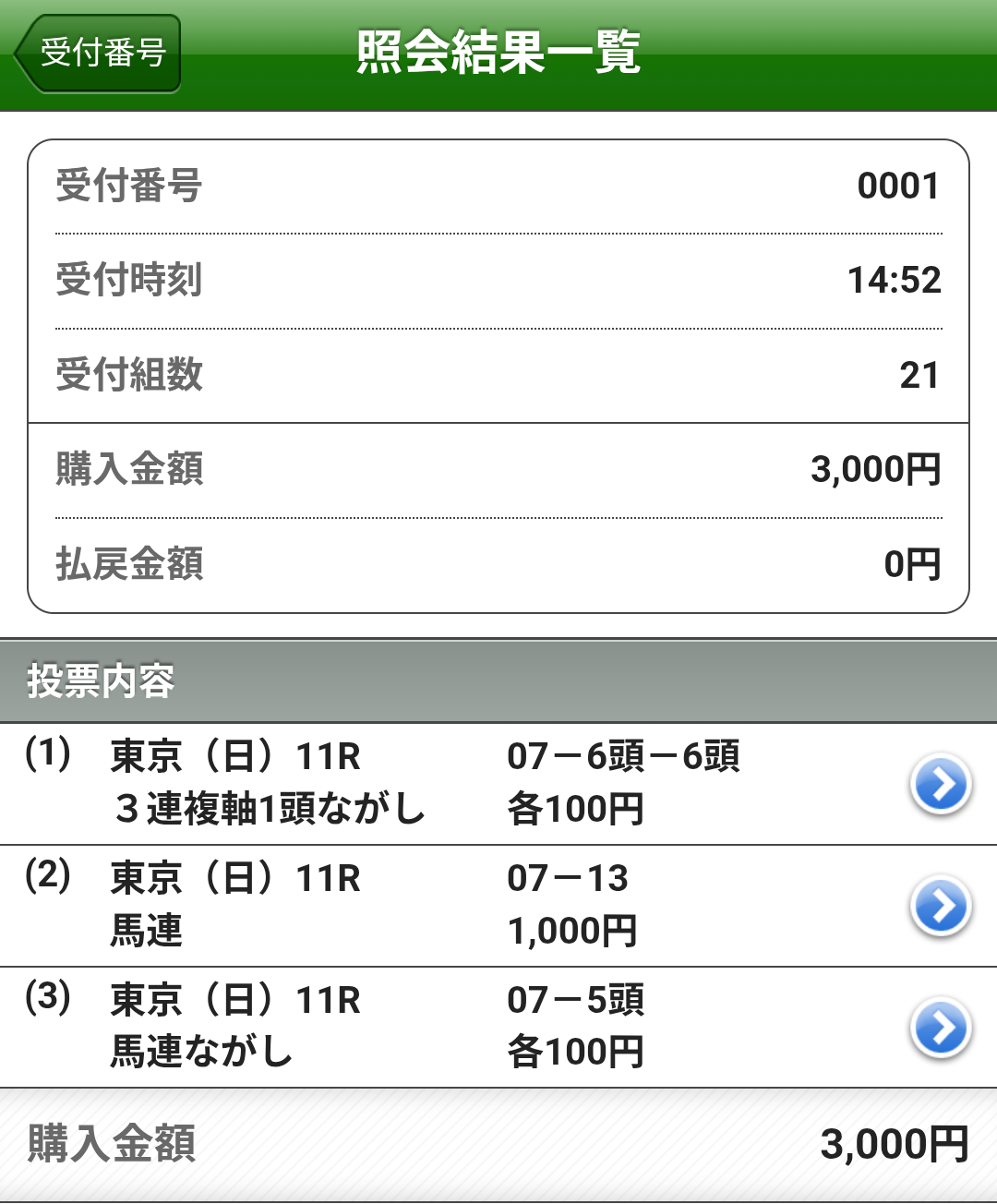Go back to 受付番号 screen
The width and height of the screenshot is (997, 1204).
98,54
